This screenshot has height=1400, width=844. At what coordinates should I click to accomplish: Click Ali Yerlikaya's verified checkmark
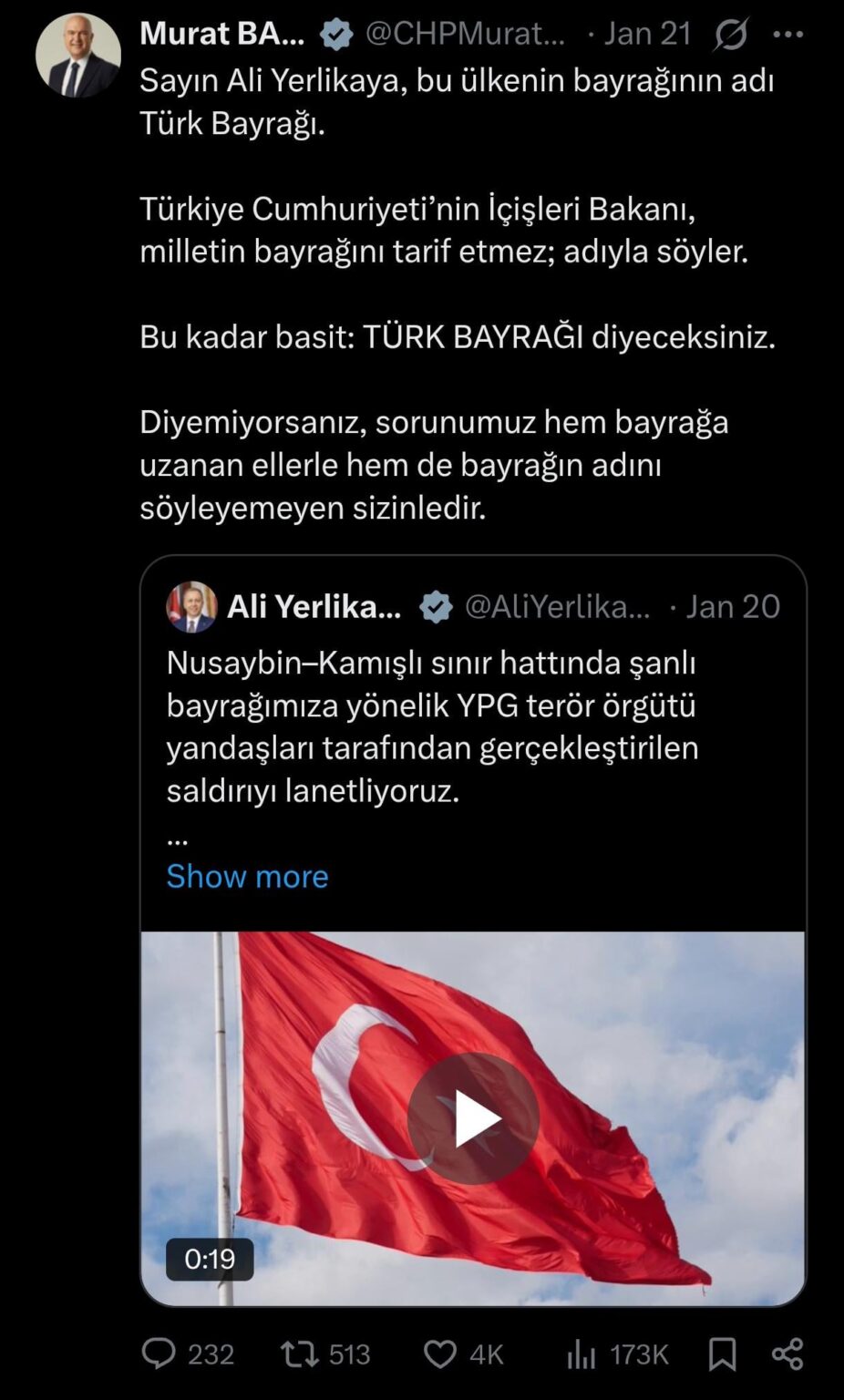436,605
